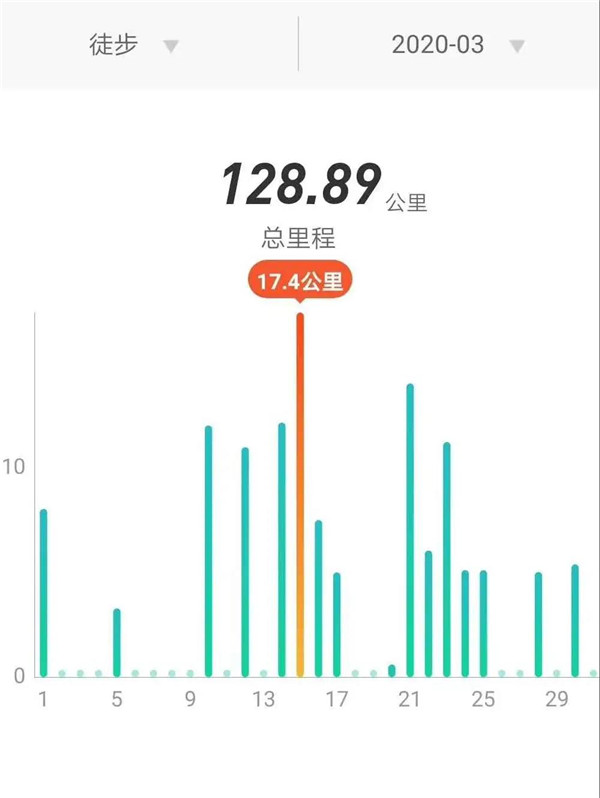Select the bar for day 5

117,642
